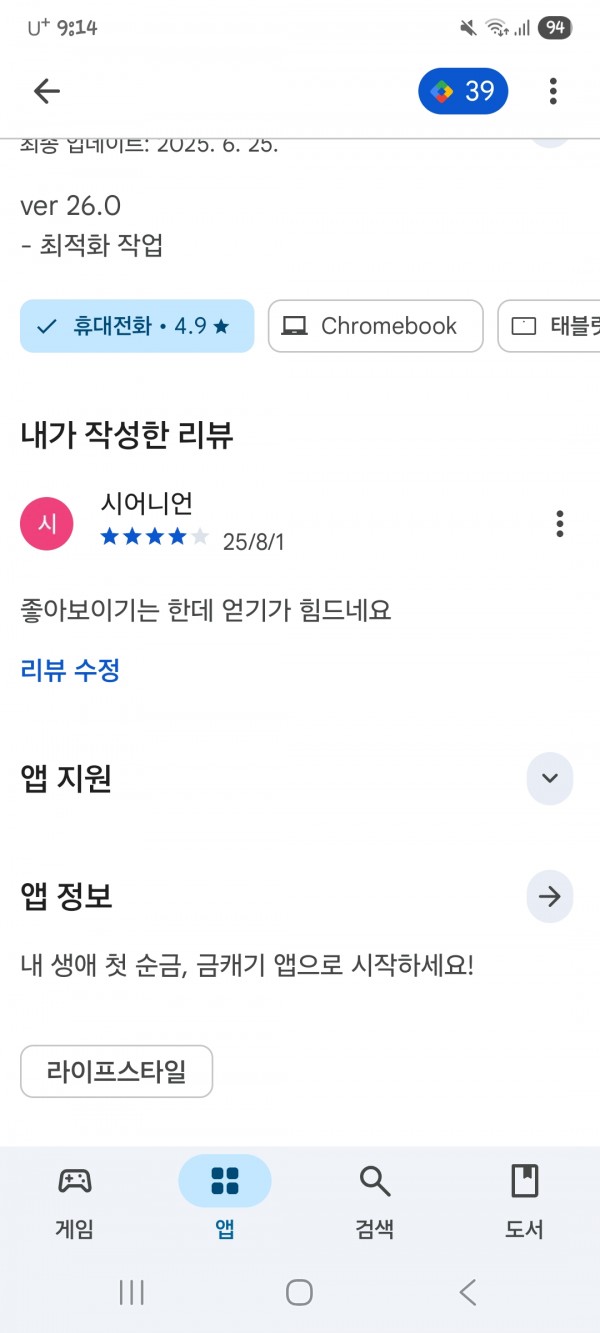Select the Chromebook device chip
This screenshot has height=1333, width=600.
(375, 326)
